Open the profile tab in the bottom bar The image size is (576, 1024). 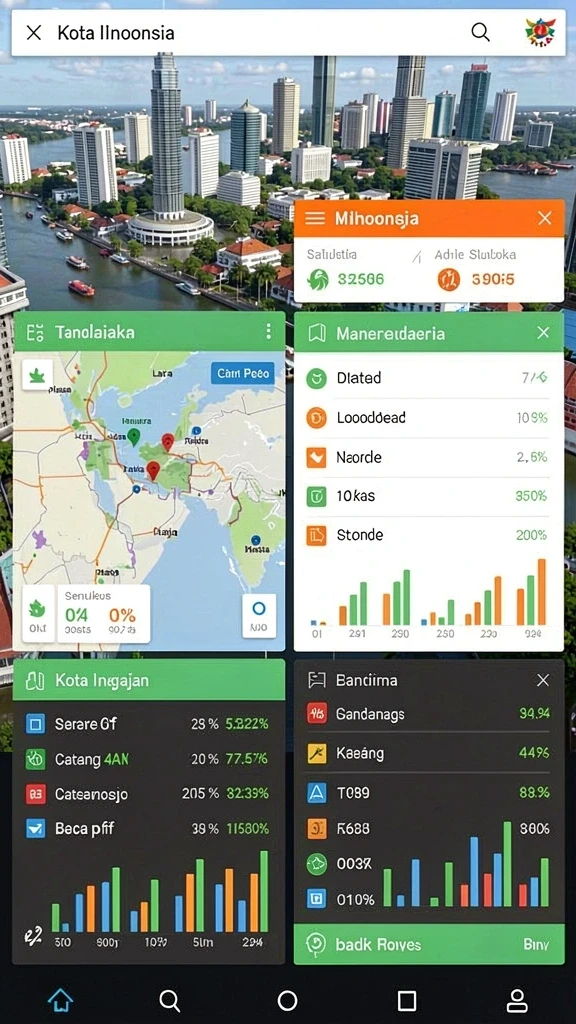(517, 1000)
